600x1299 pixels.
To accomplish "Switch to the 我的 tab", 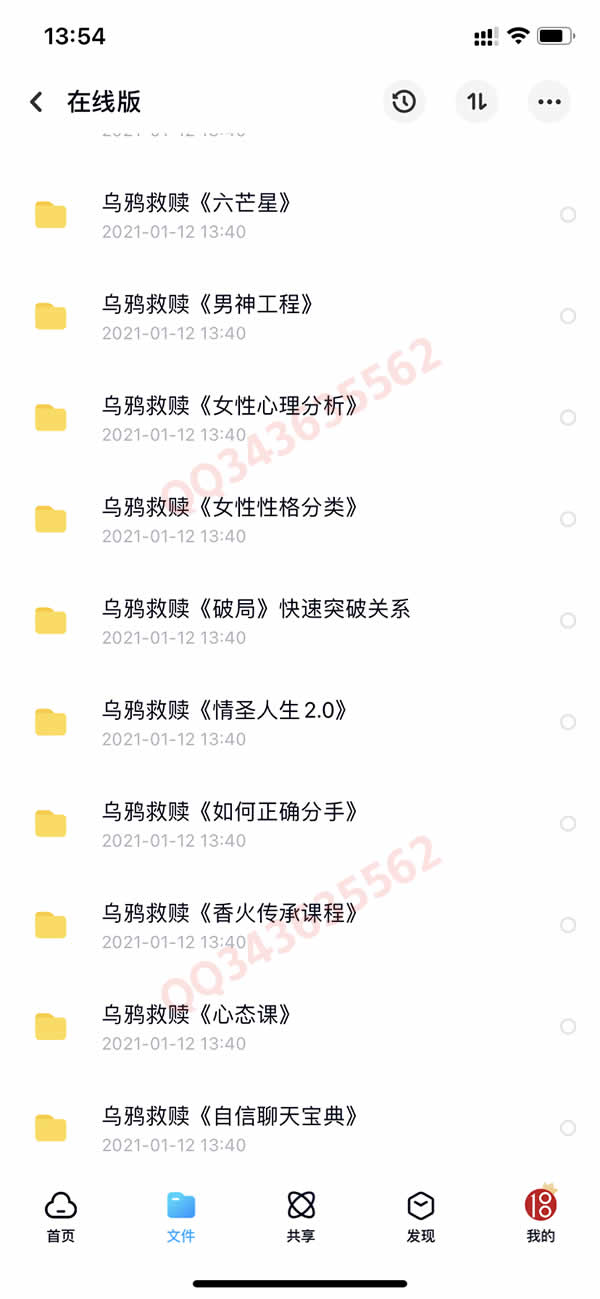I will (x=541, y=1216).
